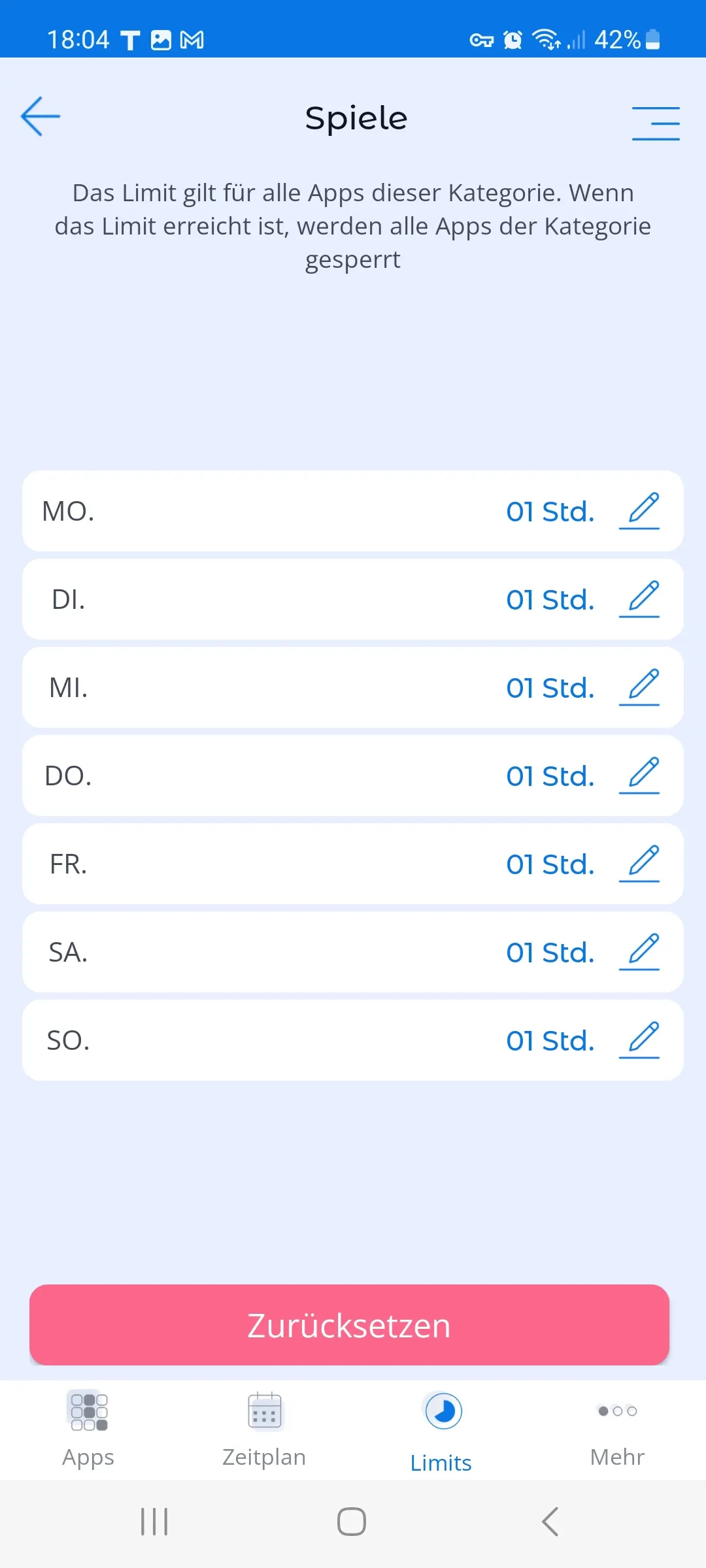Tap the SA. pencil icon
706x1568 pixels.
click(x=640, y=953)
